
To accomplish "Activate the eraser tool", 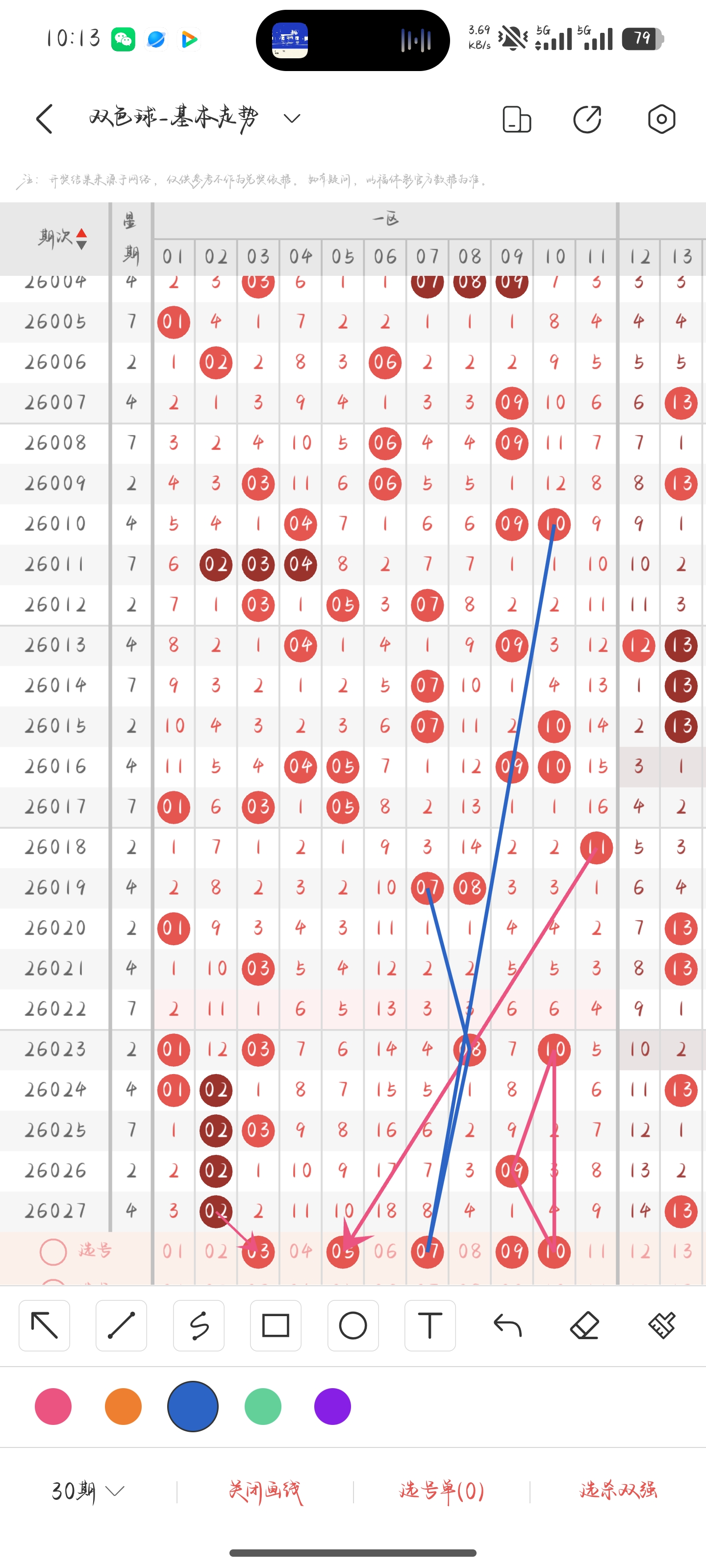I will pyautogui.click(x=584, y=1325).
